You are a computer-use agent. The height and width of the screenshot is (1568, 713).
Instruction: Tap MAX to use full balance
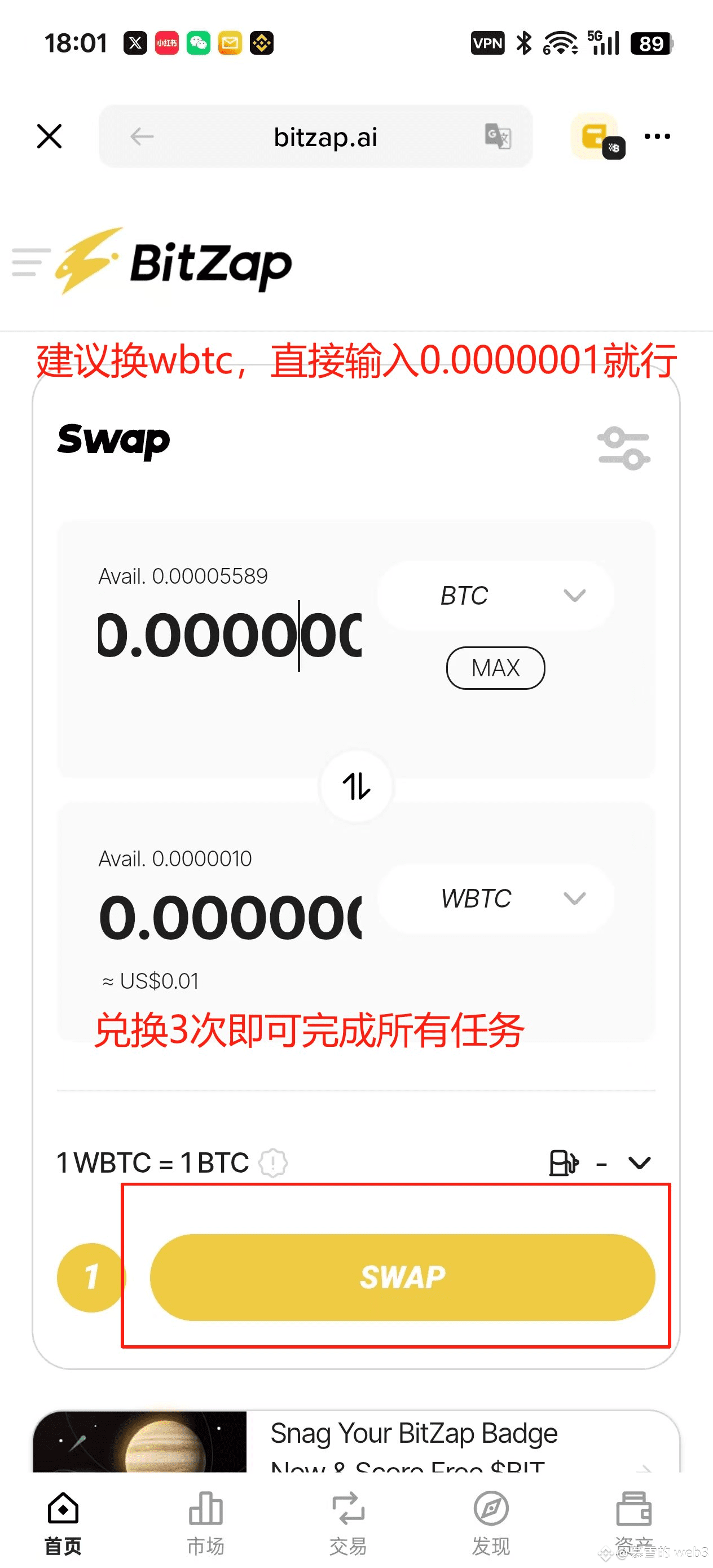[495, 668]
